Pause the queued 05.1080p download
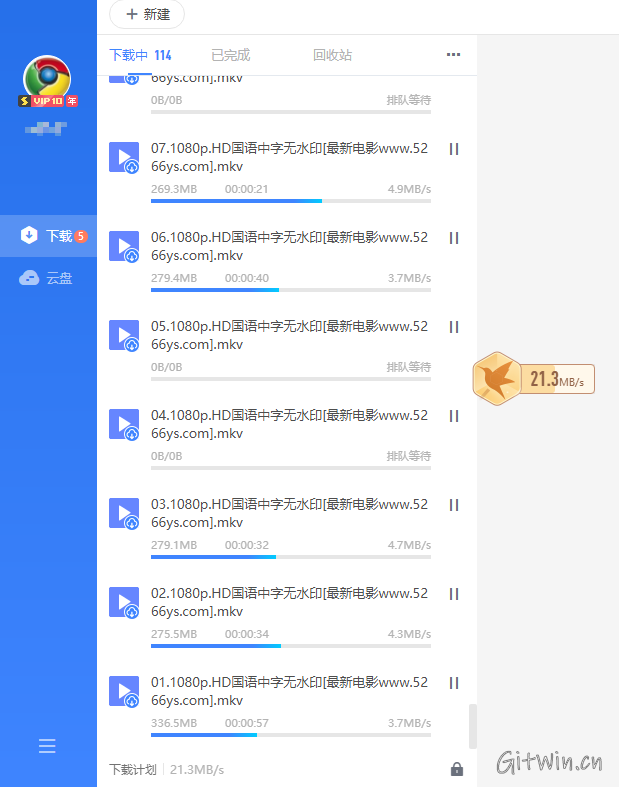This screenshot has height=787, width=619. pos(453,327)
